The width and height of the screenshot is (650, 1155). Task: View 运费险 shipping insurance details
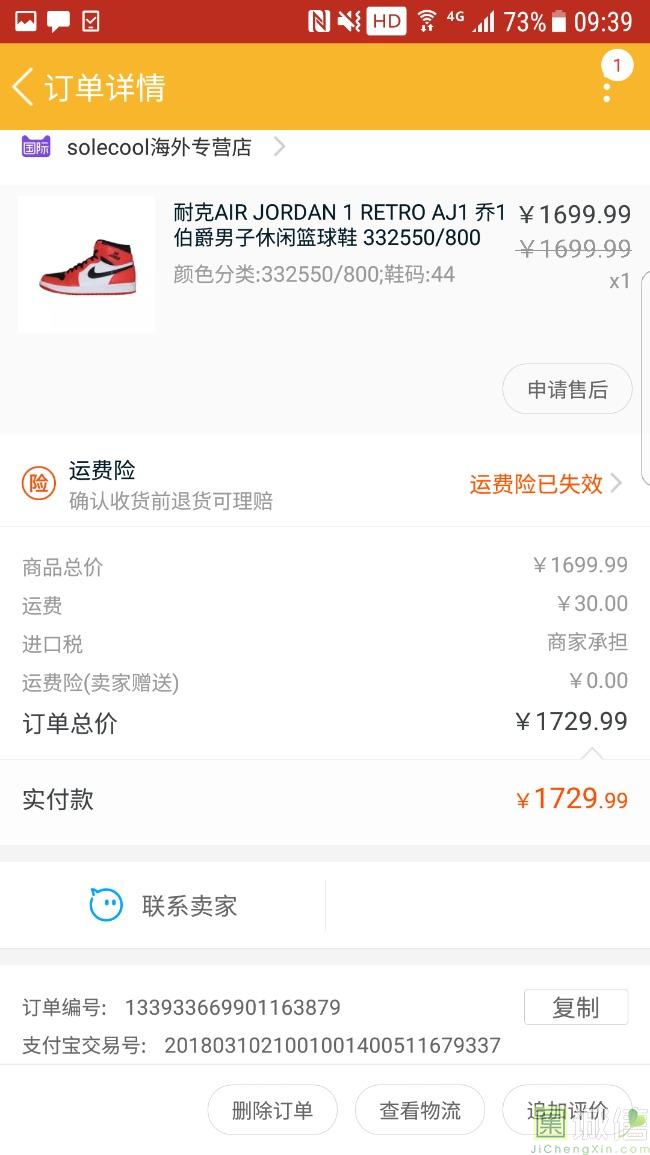coord(545,484)
